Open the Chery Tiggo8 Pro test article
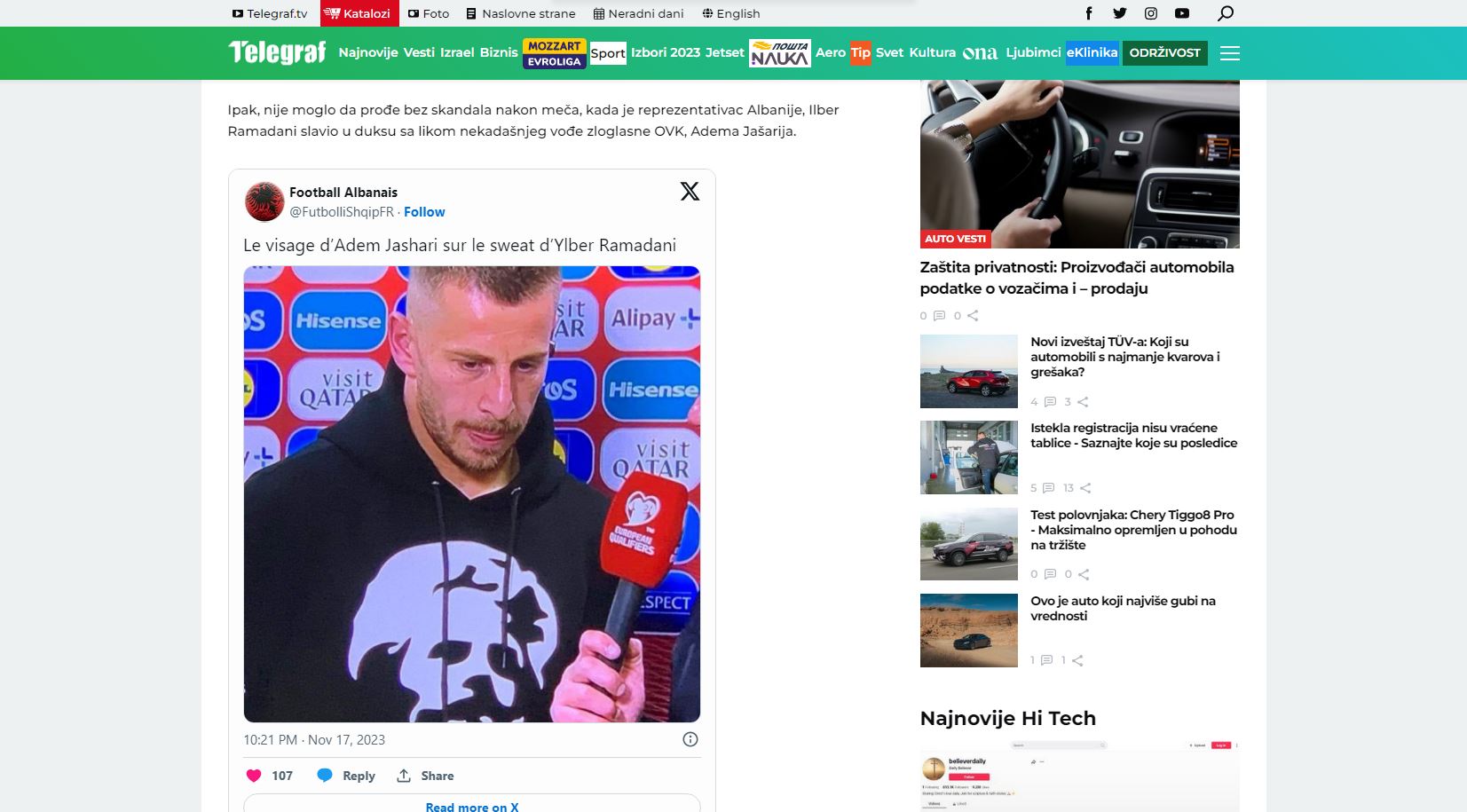 point(1133,530)
